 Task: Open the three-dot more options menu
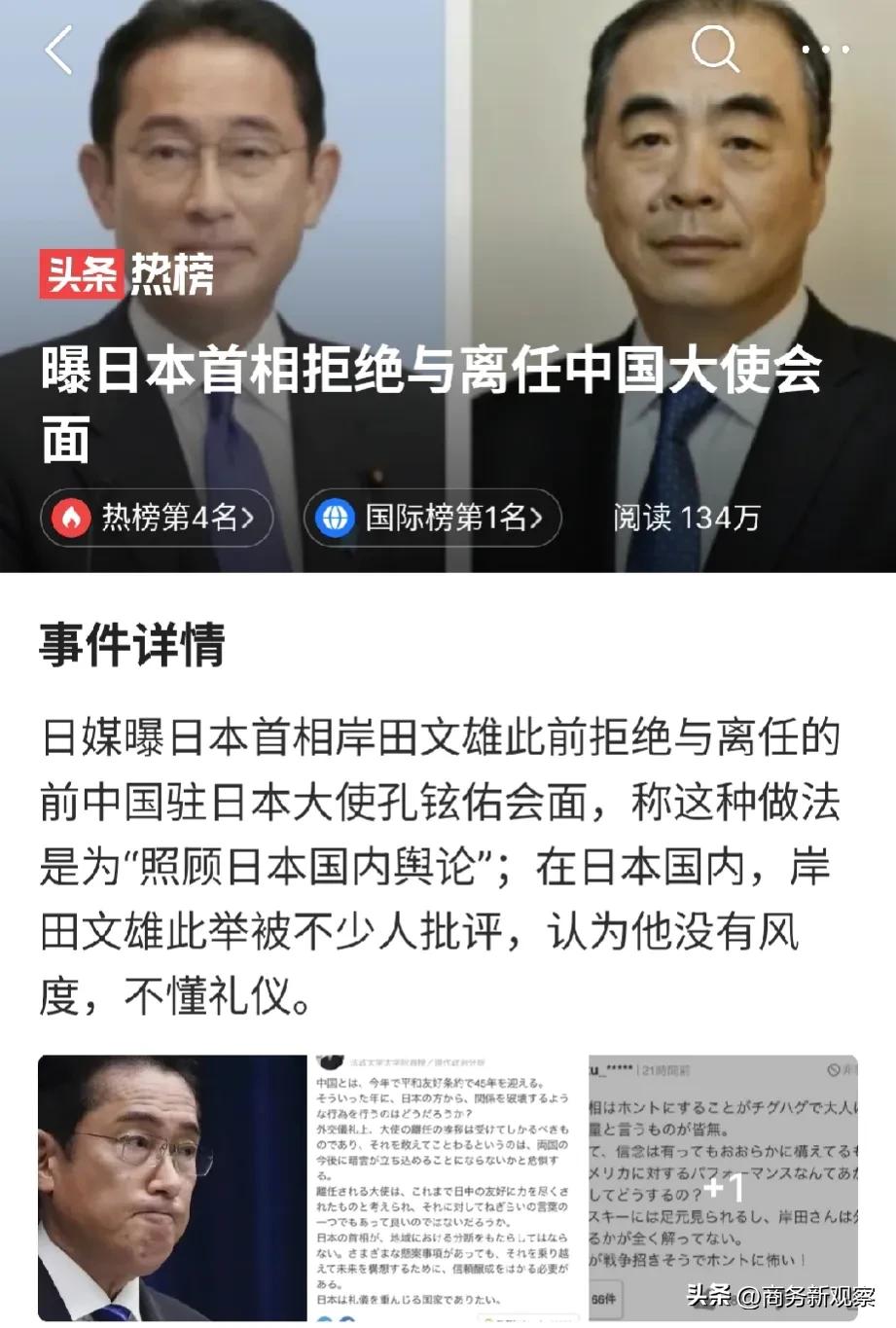(824, 52)
